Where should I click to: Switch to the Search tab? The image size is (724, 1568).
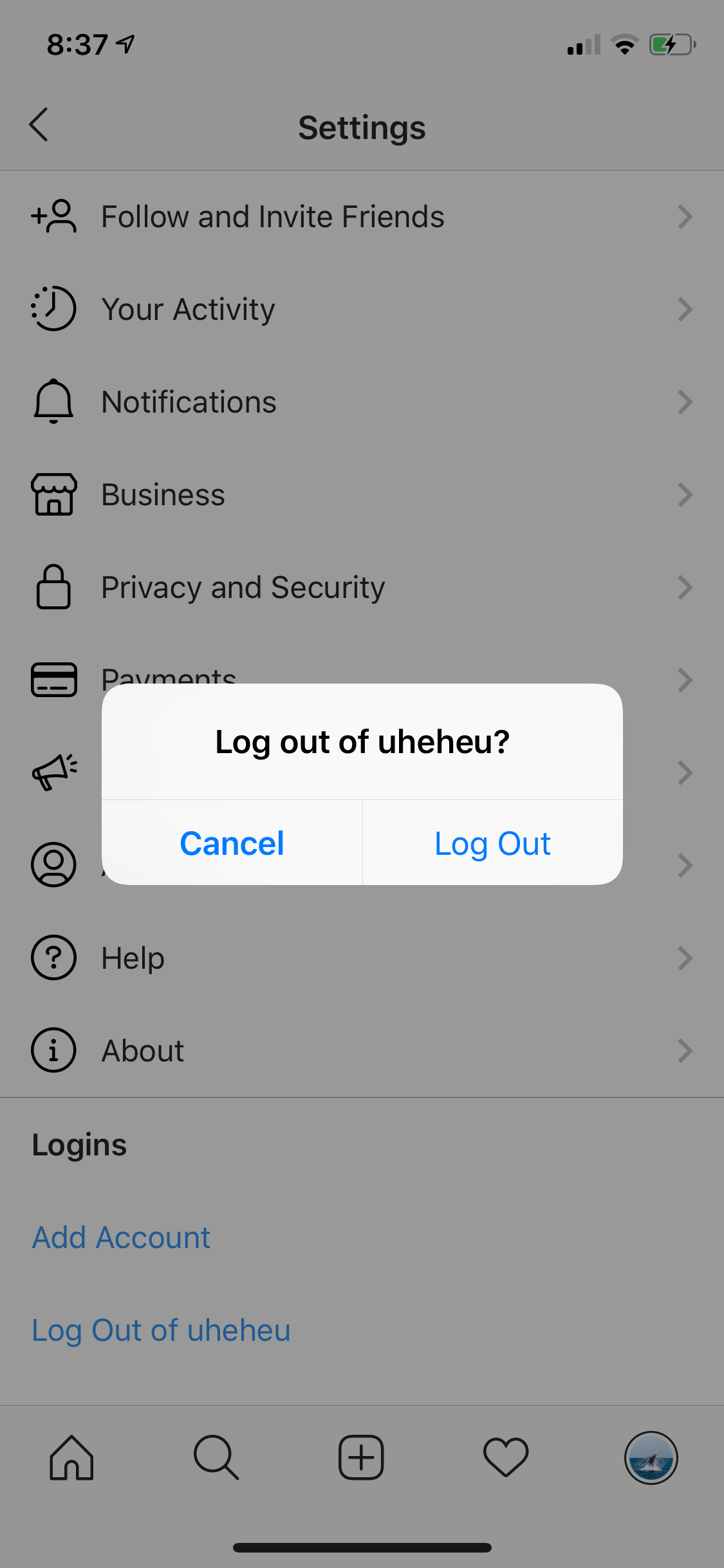tap(216, 1458)
